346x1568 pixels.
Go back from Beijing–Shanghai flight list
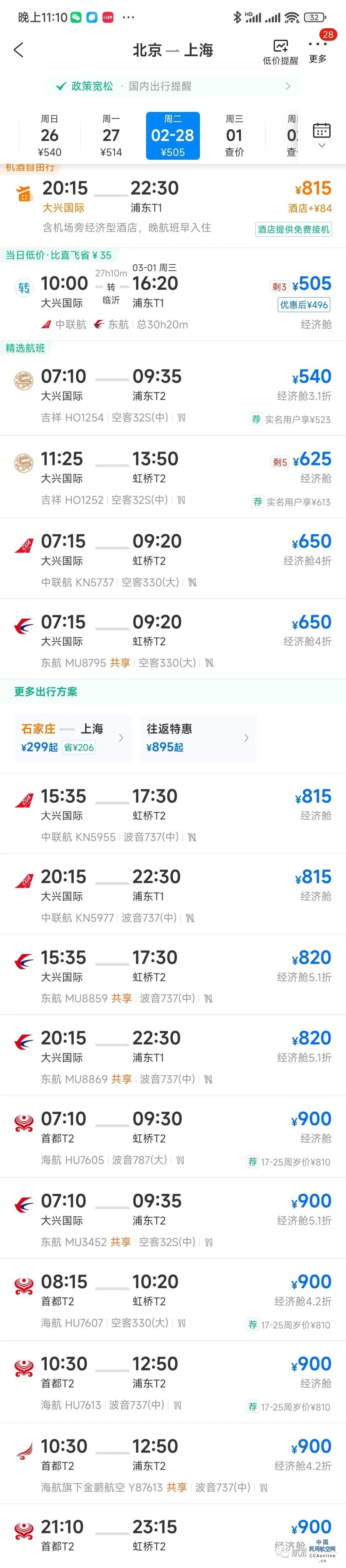point(19,50)
